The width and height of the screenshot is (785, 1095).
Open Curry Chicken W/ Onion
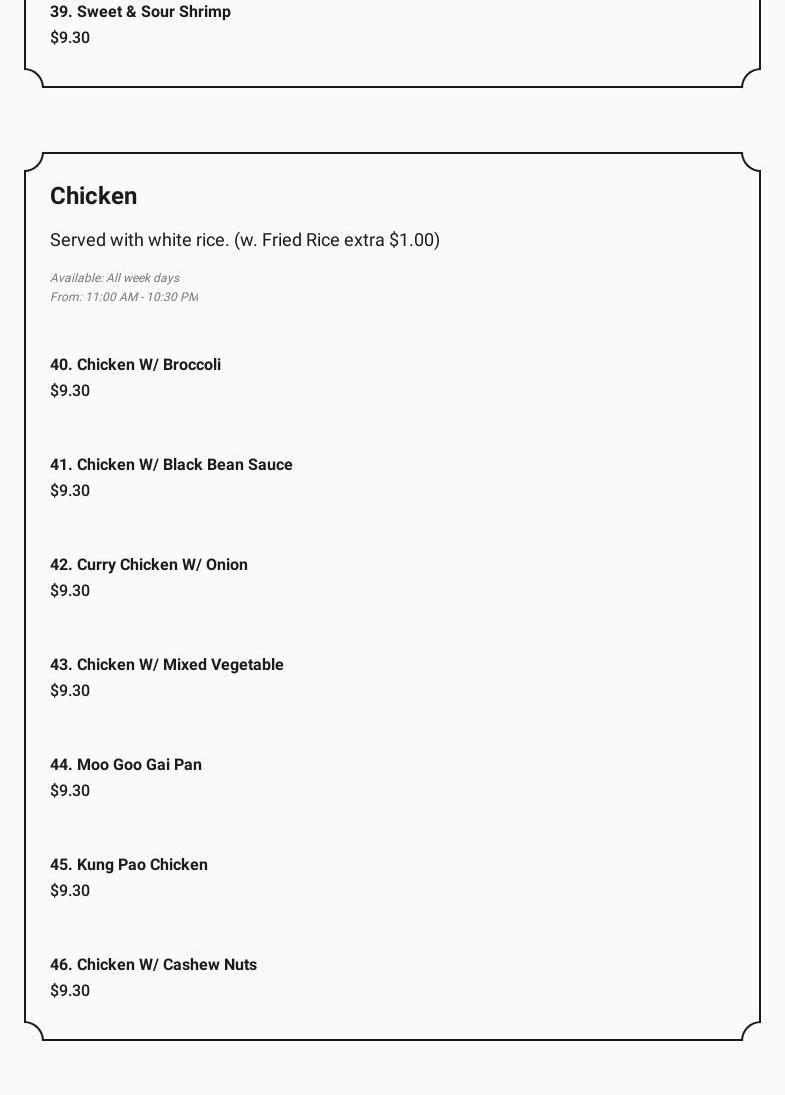coord(149,565)
